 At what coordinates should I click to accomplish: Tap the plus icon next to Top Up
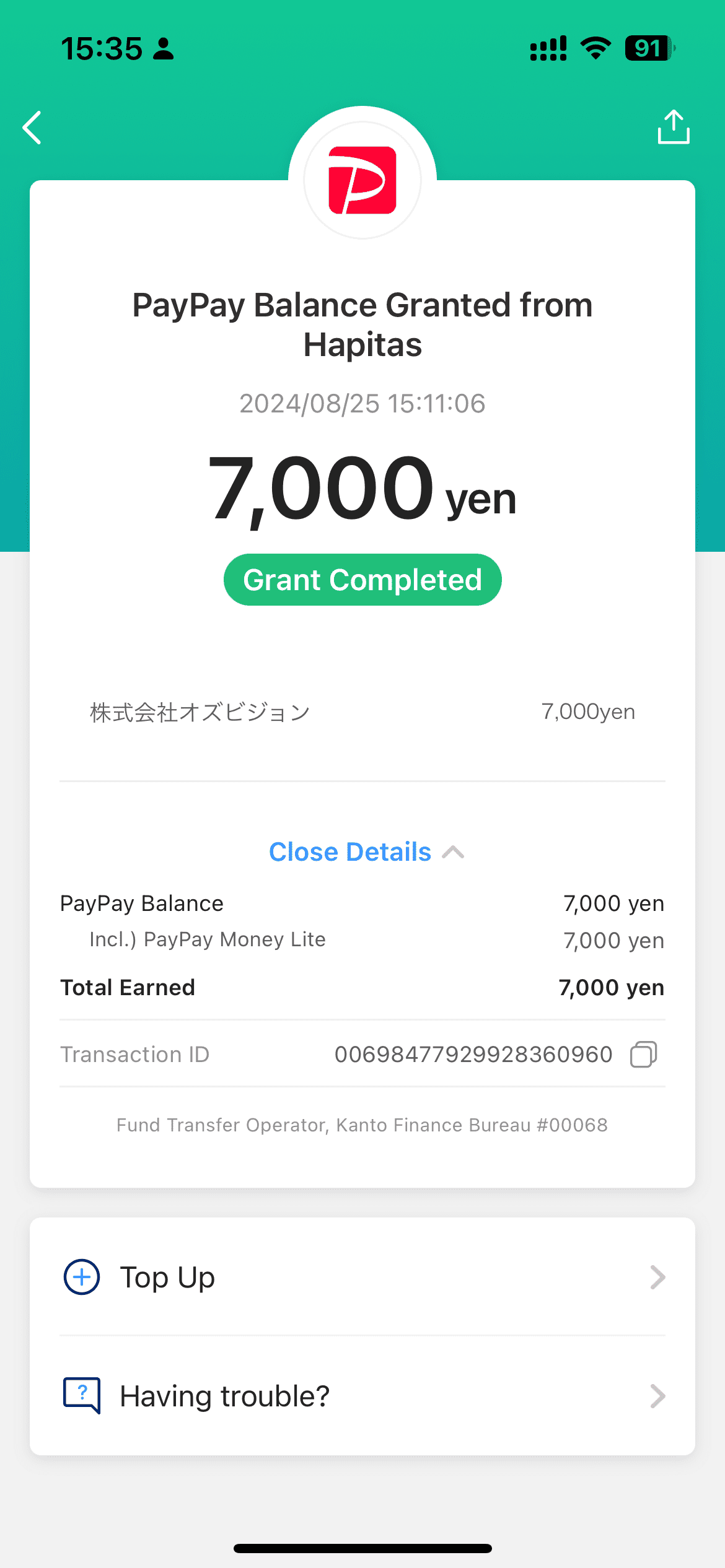point(81,1277)
